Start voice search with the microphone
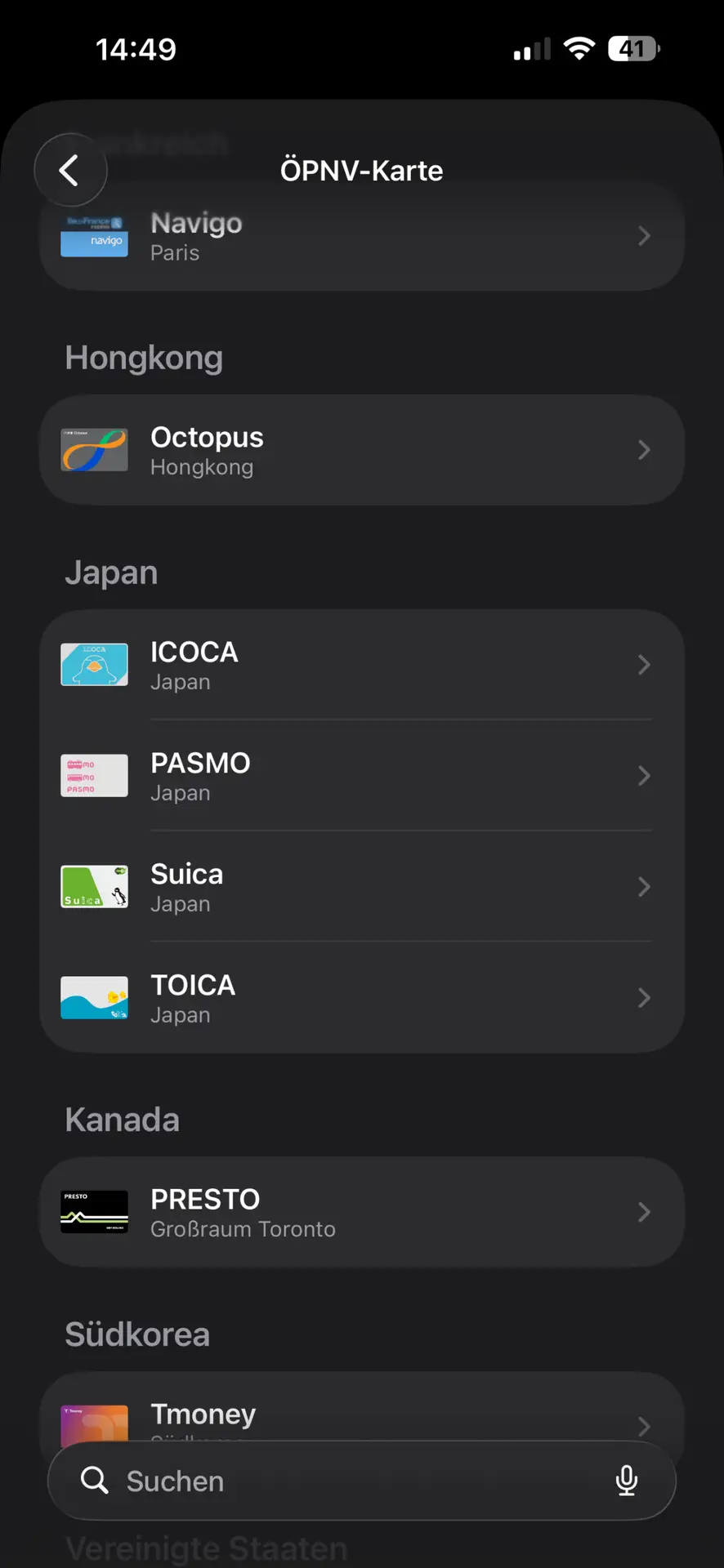Viewport: 724px width, 1568px height. tap(627, 1481)
